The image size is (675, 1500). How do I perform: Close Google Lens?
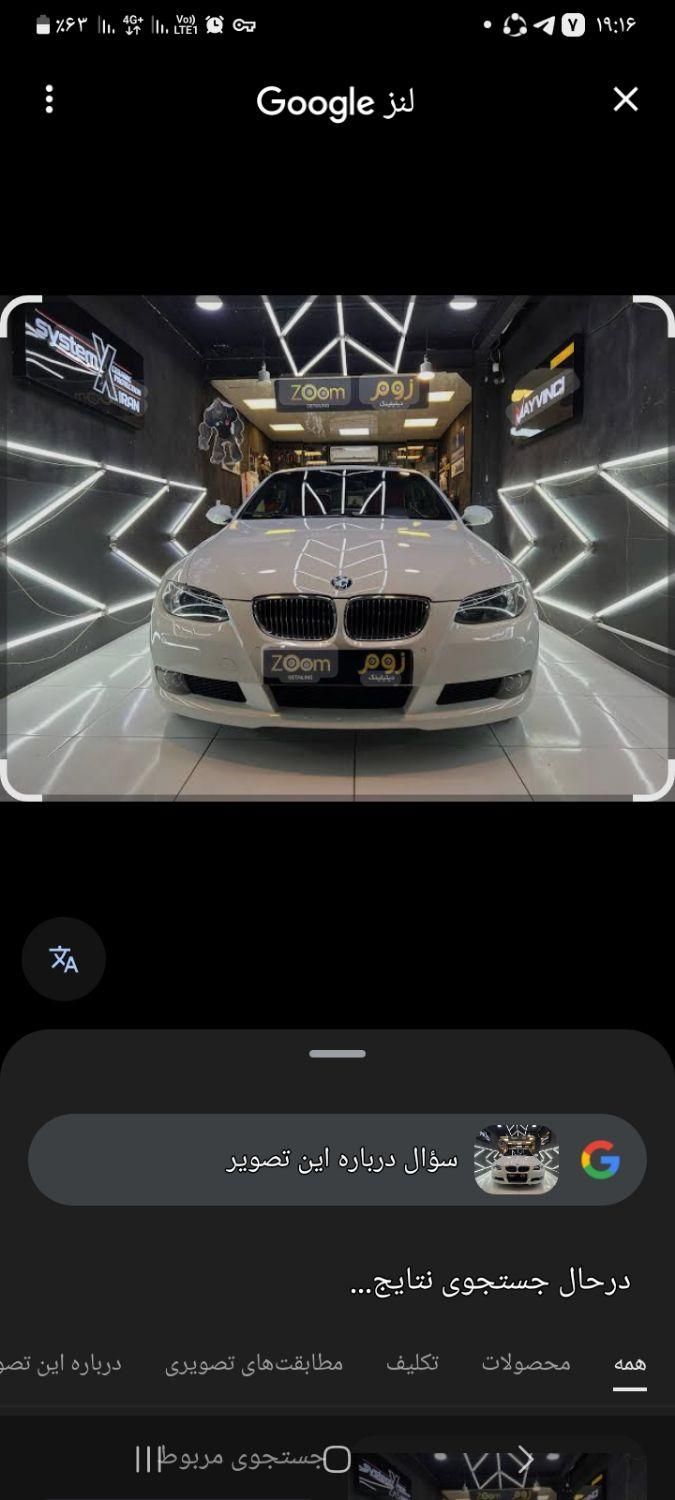coord(625,99)
